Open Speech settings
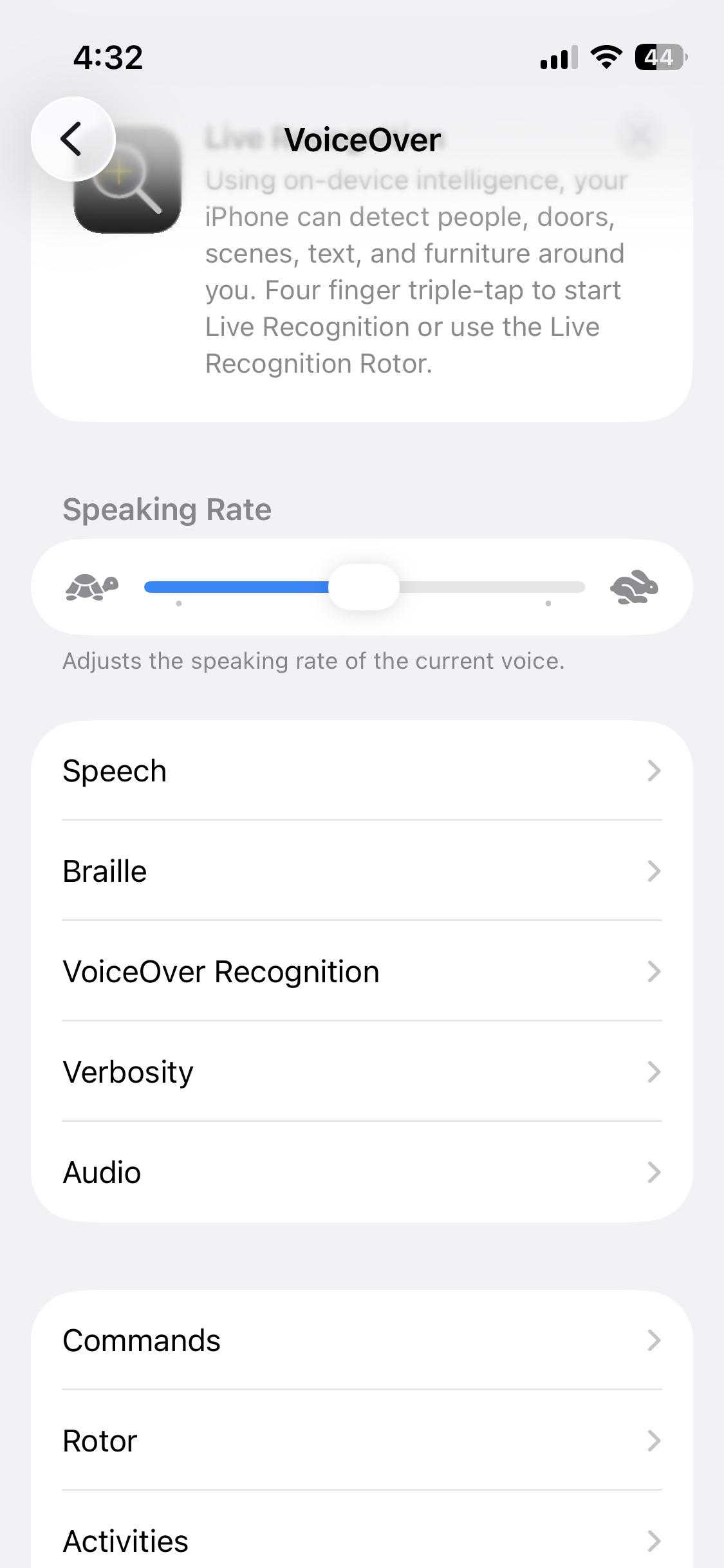This screenshot has width=724, height=1568. pyautogui.click(x=362, y=770)
